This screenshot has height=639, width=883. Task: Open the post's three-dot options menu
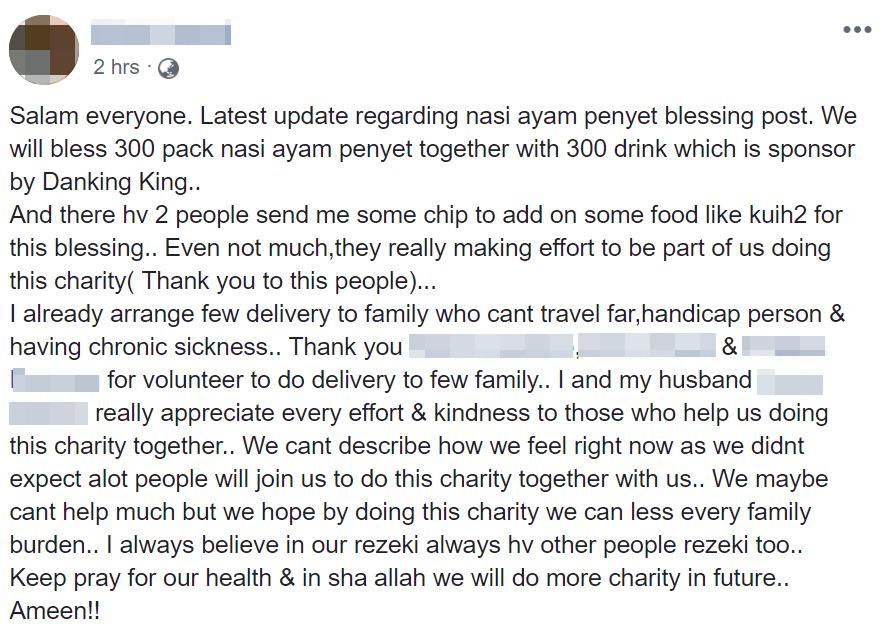pos(856,31)
